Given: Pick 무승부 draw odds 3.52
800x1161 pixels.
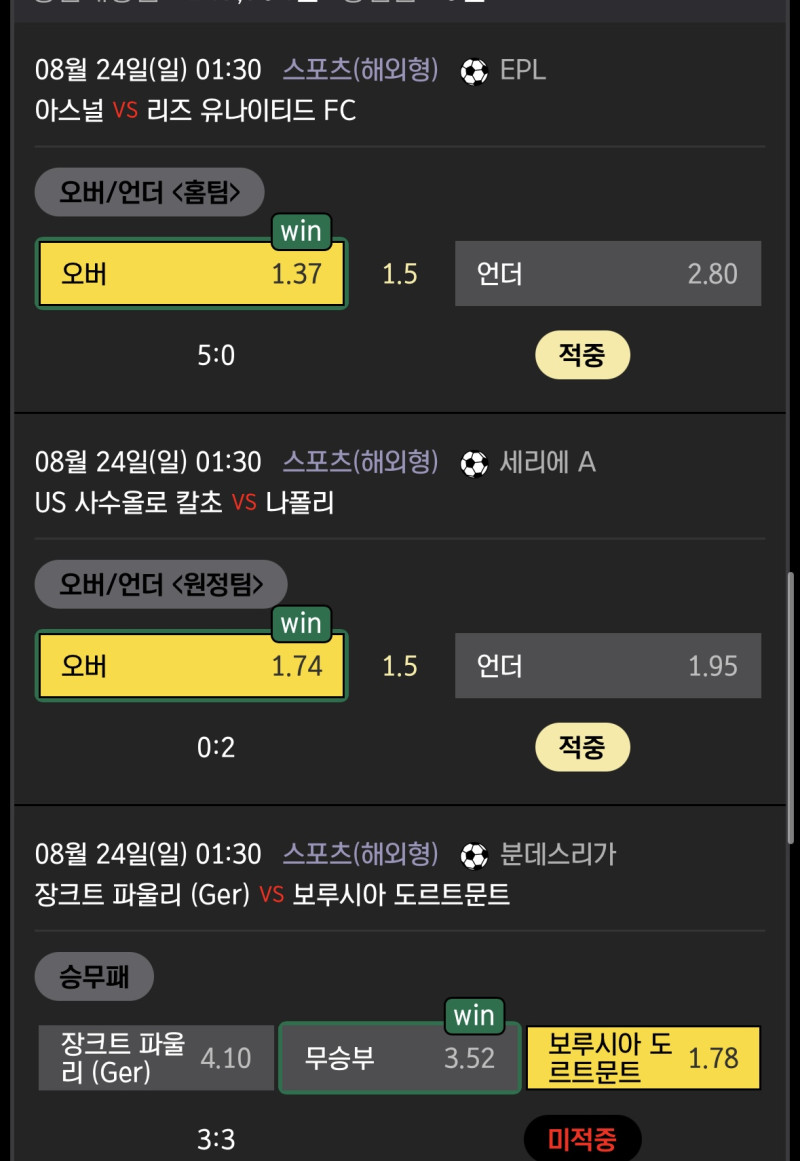Looking at the screenshot, I should (x=399, y=1057).
